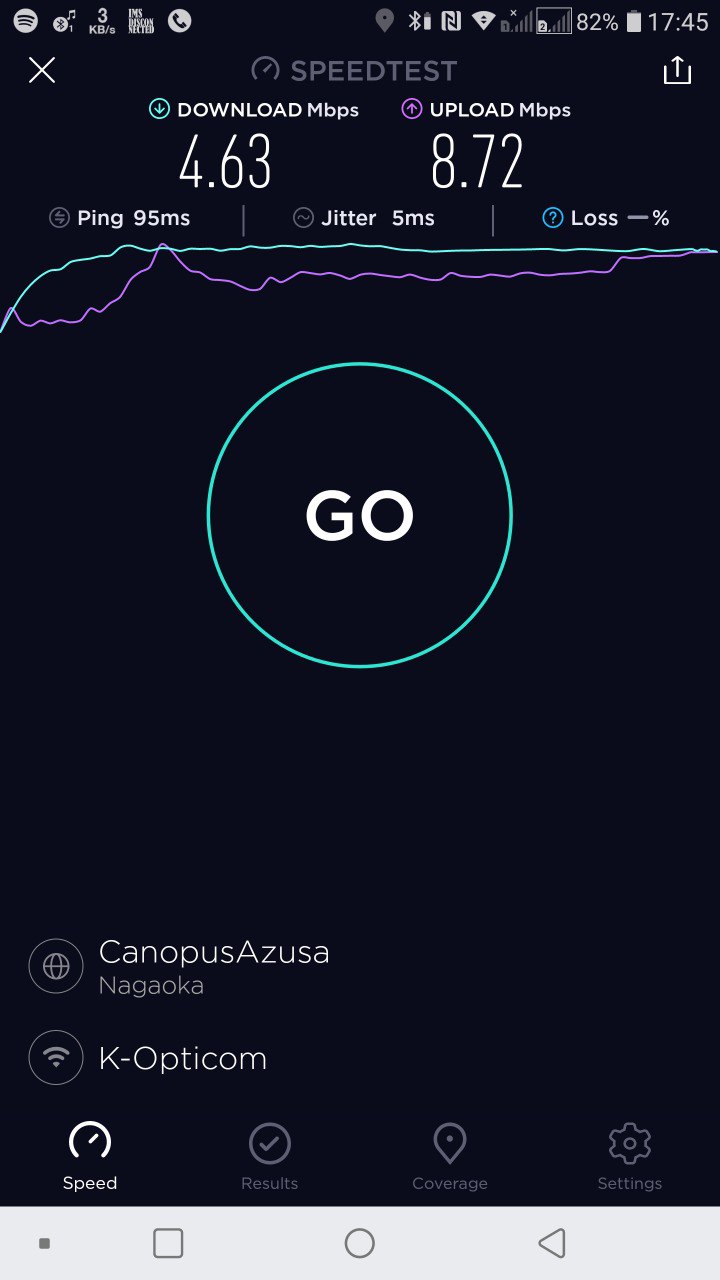Close the speed test results
Viewport: 720px width, 1280px height.
42,70
